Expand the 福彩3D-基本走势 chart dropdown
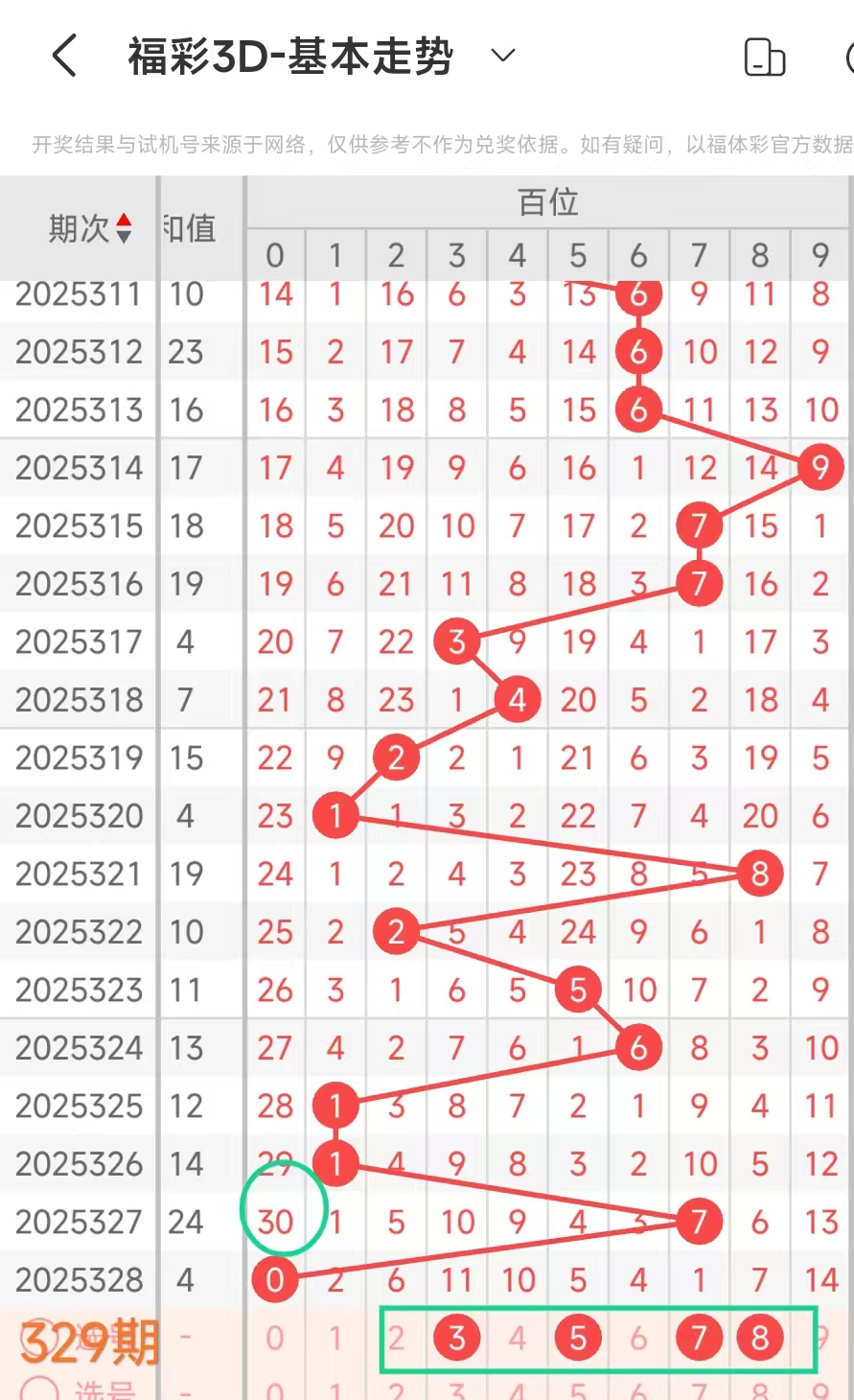854x1400 pixels. 503,56
